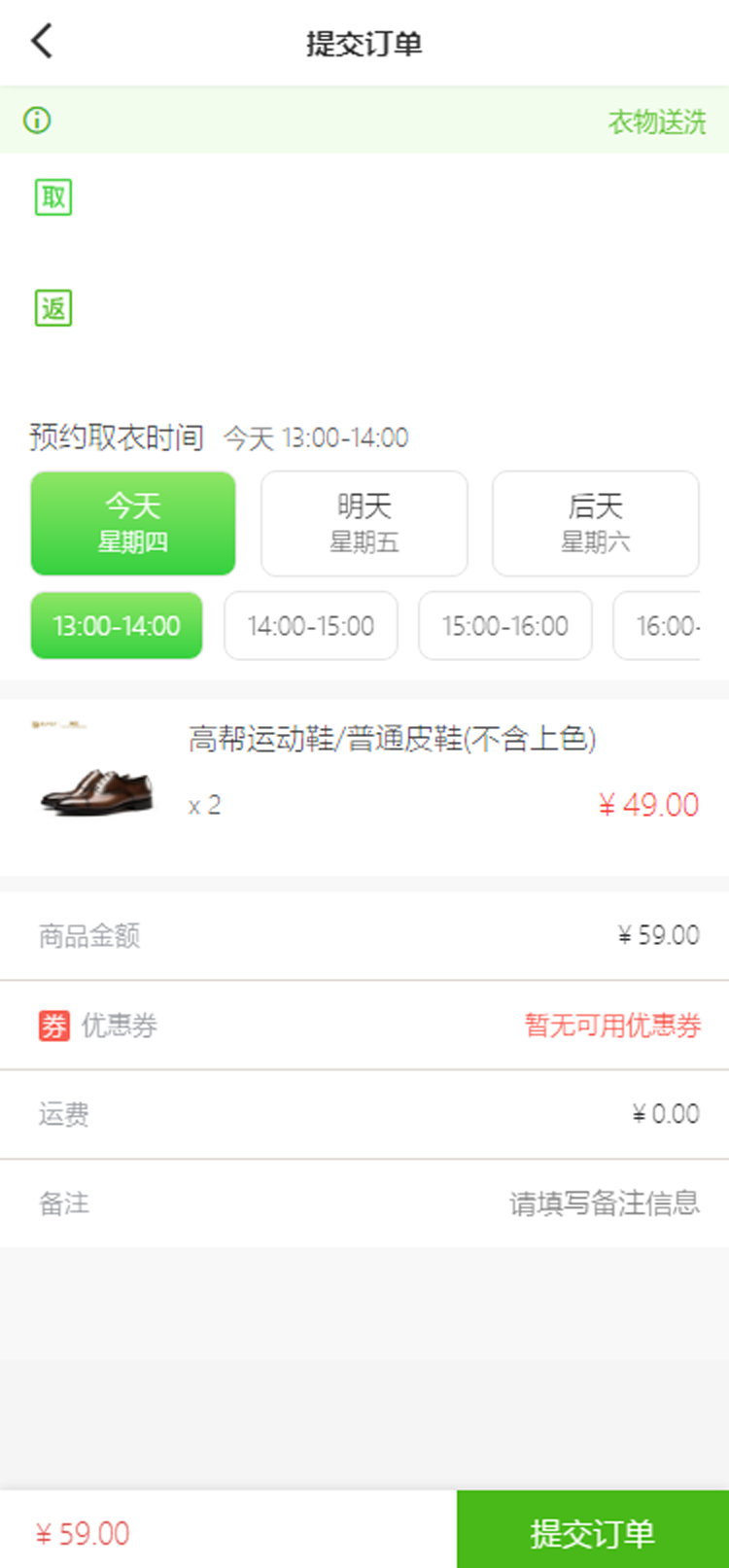Submit the order with 提交订单 button

click(x=592, y=1532)
